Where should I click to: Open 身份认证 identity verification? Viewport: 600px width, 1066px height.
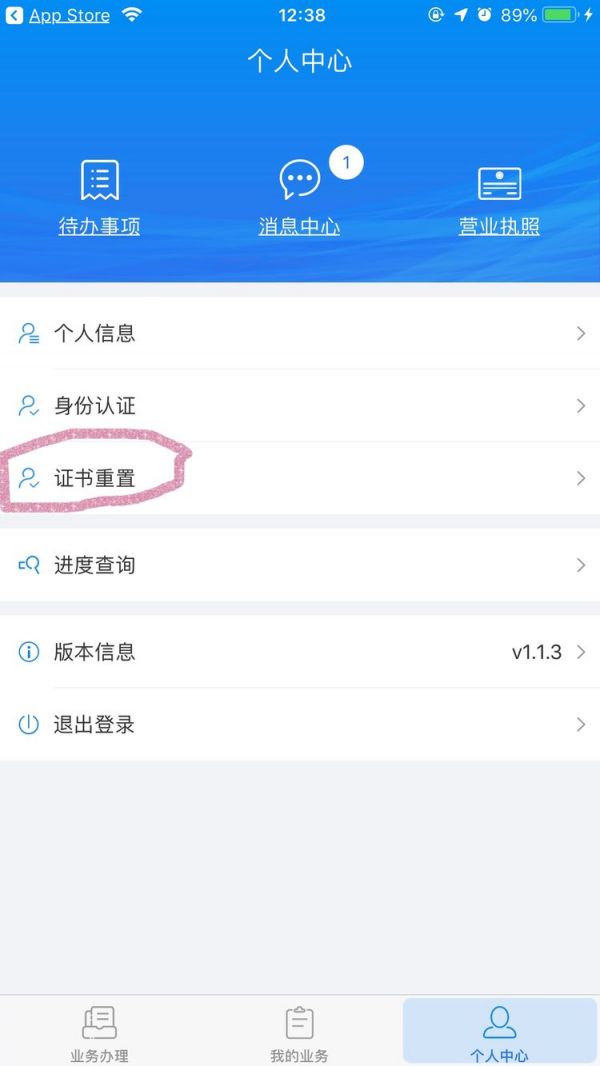tap(300, 406)
